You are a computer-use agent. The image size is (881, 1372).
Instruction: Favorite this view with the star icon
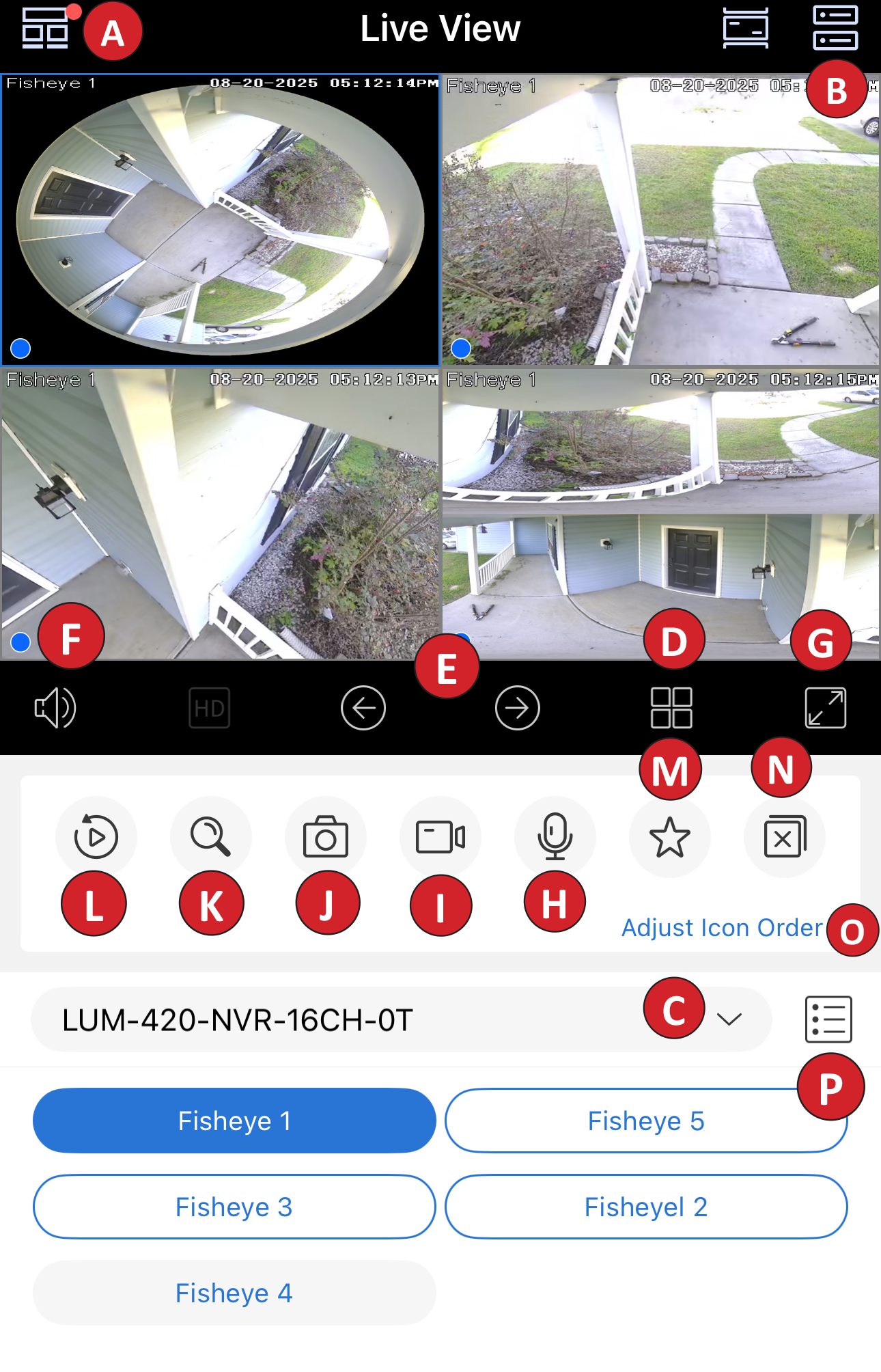[x=670, y=836]
